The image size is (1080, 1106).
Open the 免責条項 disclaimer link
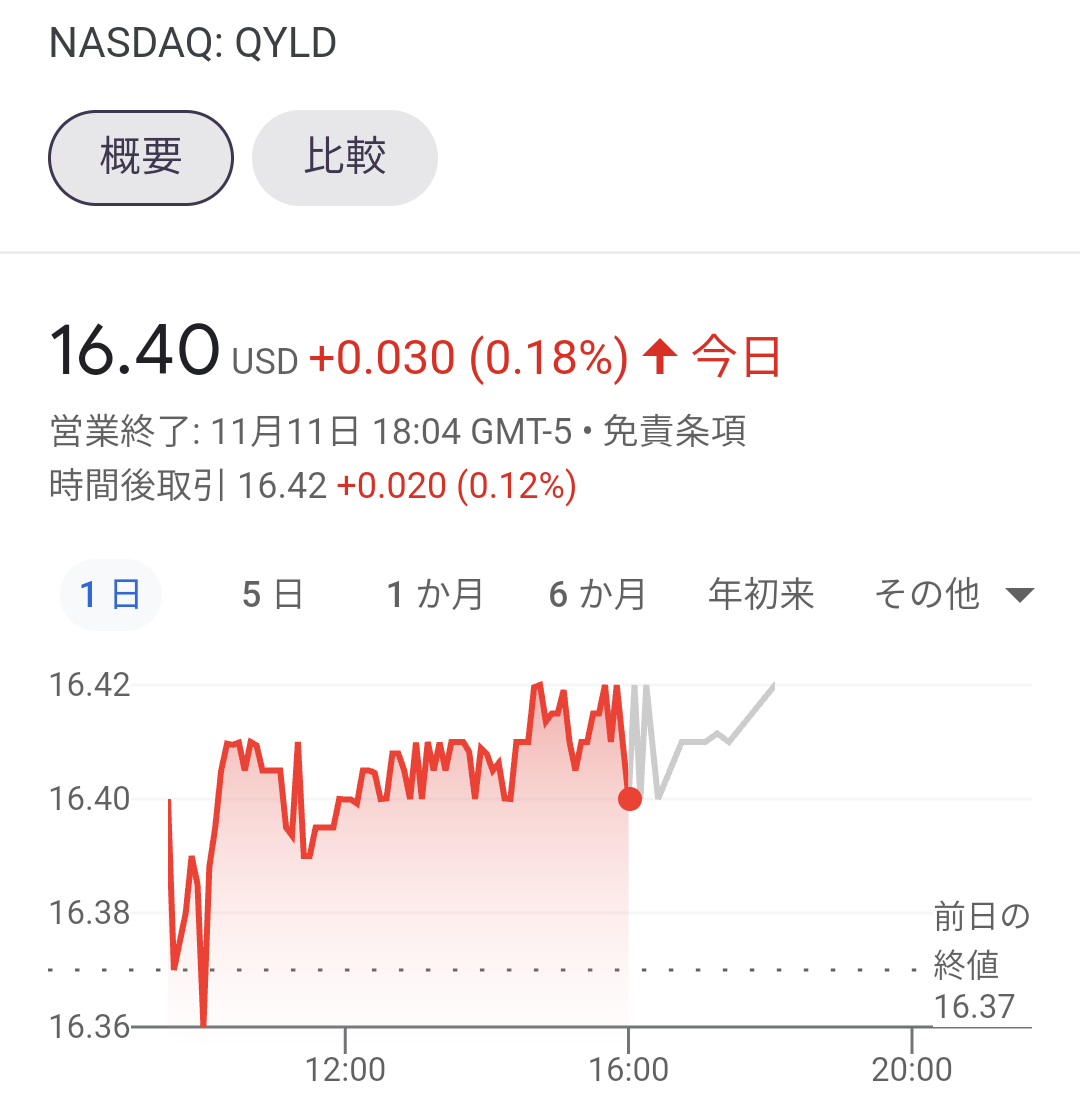coord(675,433)
